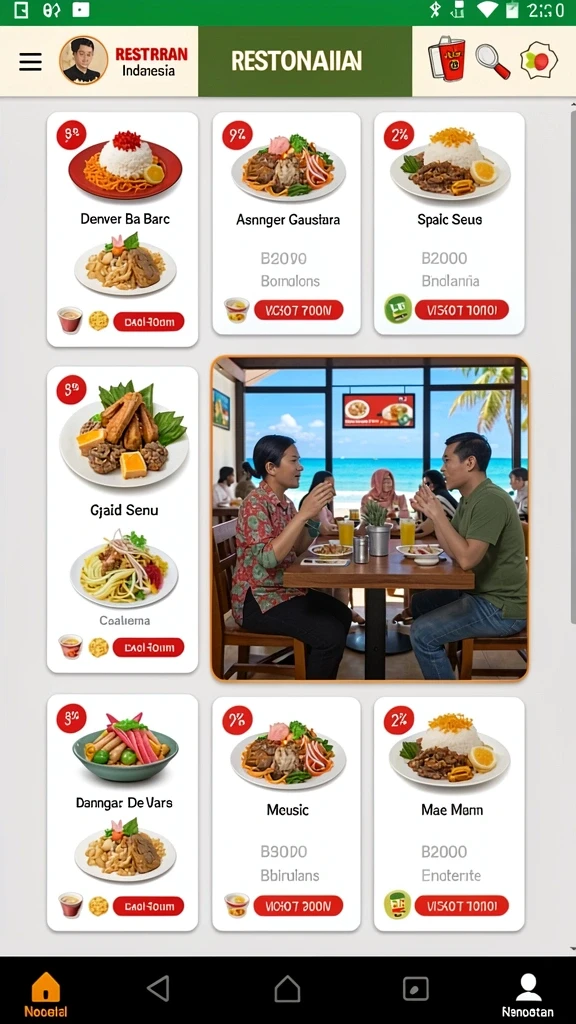Tap the red button on the Spaic Seus card
Screen dimensions: 576x1024
point(462,310)
